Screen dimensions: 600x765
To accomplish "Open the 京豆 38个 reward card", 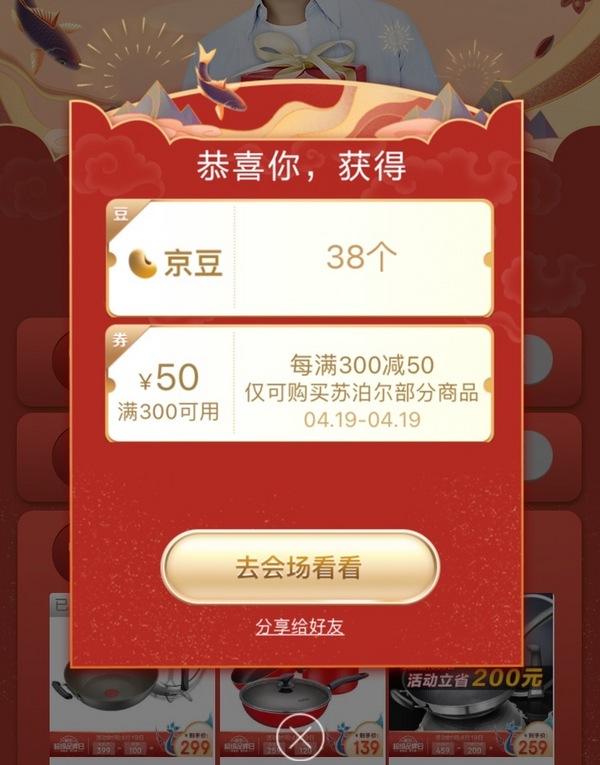I will coord(299,258).
